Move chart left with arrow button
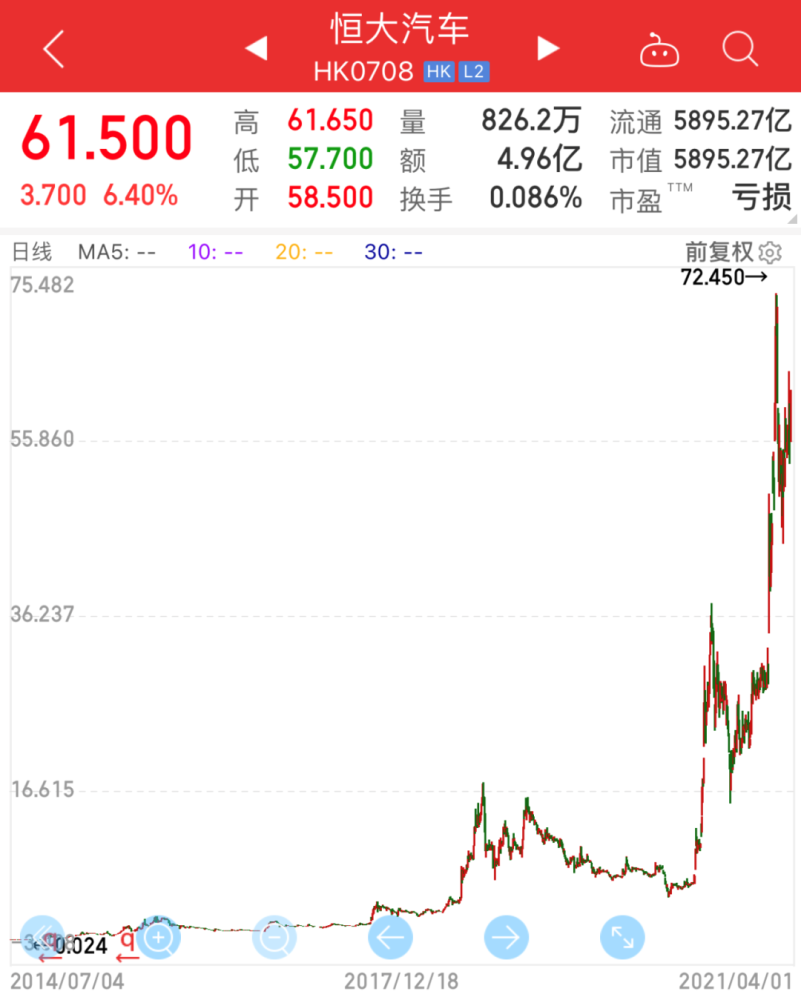Image resolution: width=801 pixels, height=1000 pixels. (x=390, y=938)
